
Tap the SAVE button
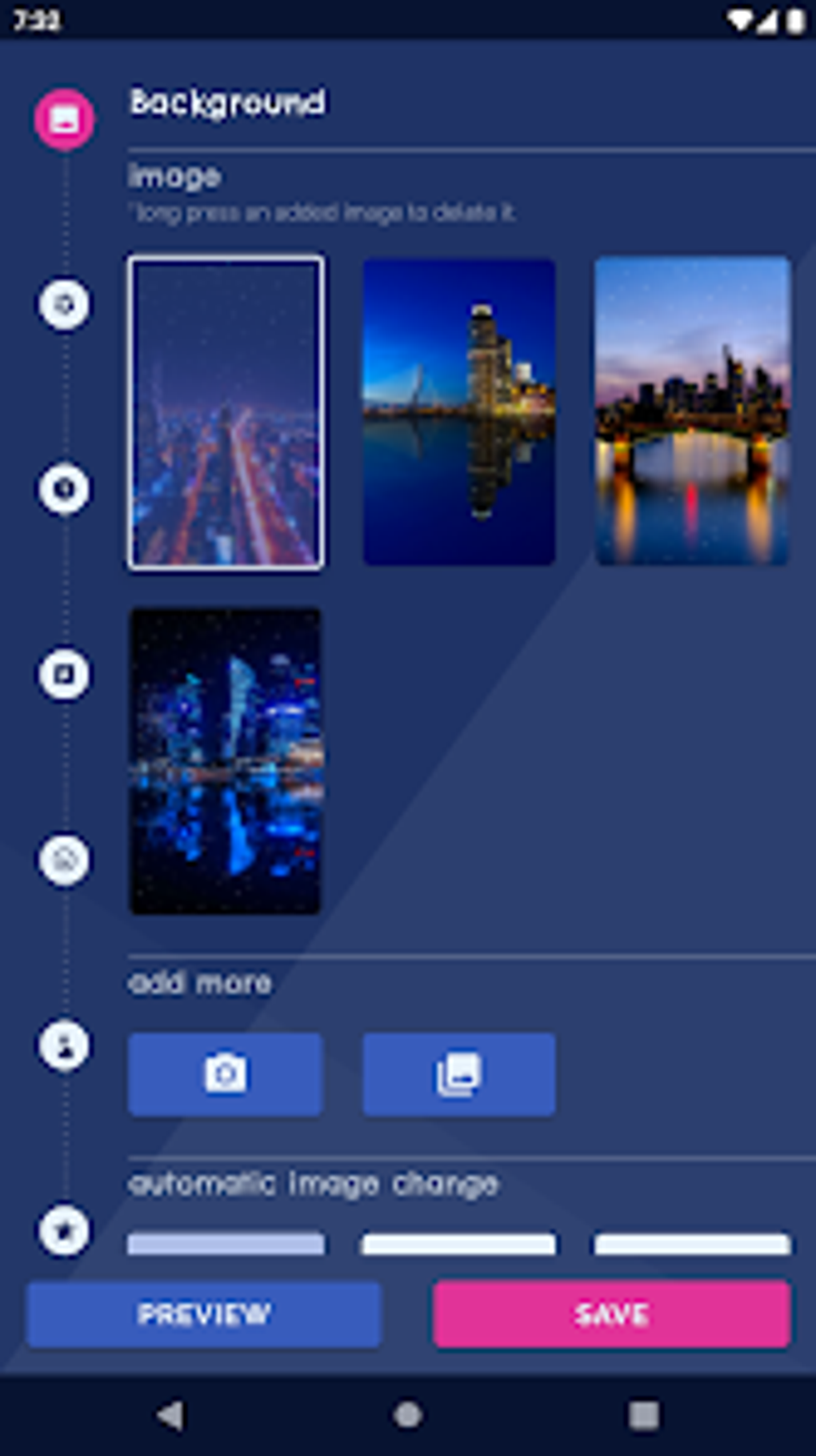pos(611,1313)
